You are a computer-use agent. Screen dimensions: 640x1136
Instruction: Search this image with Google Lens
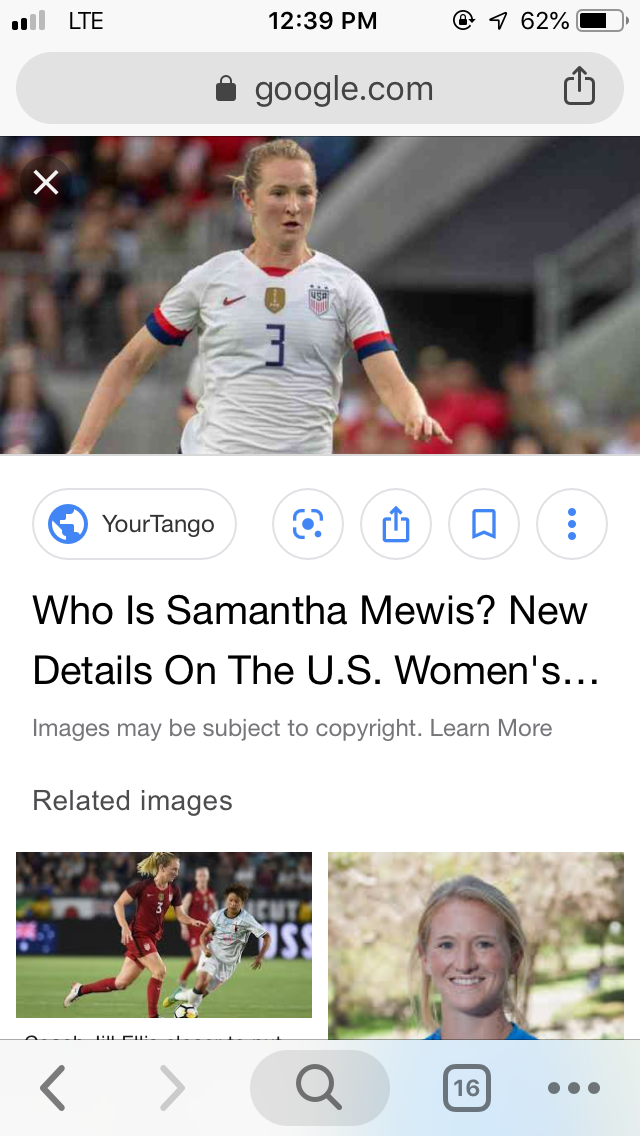tap(308, 523)
